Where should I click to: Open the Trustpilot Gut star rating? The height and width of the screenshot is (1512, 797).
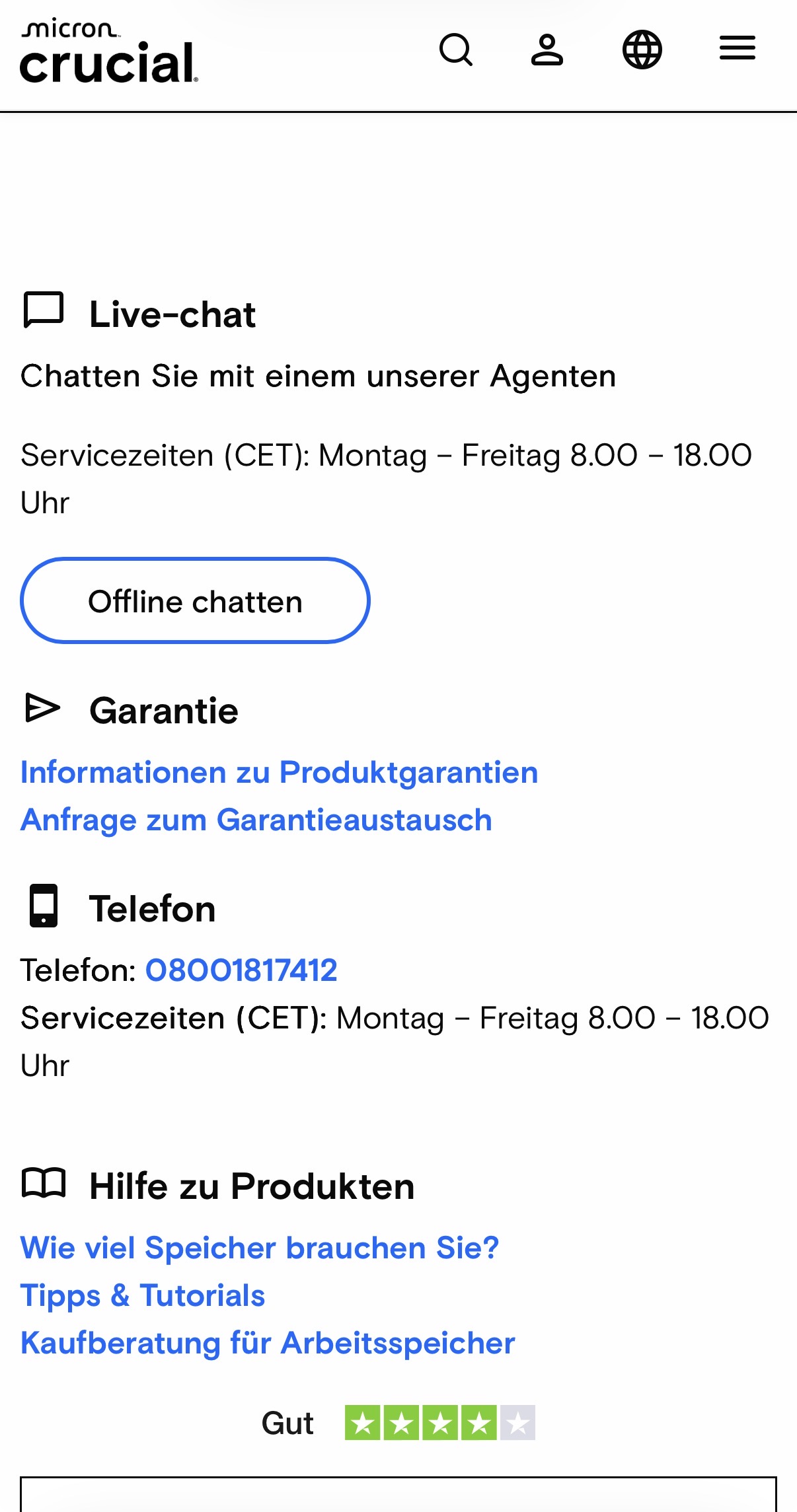(439, 1423)
